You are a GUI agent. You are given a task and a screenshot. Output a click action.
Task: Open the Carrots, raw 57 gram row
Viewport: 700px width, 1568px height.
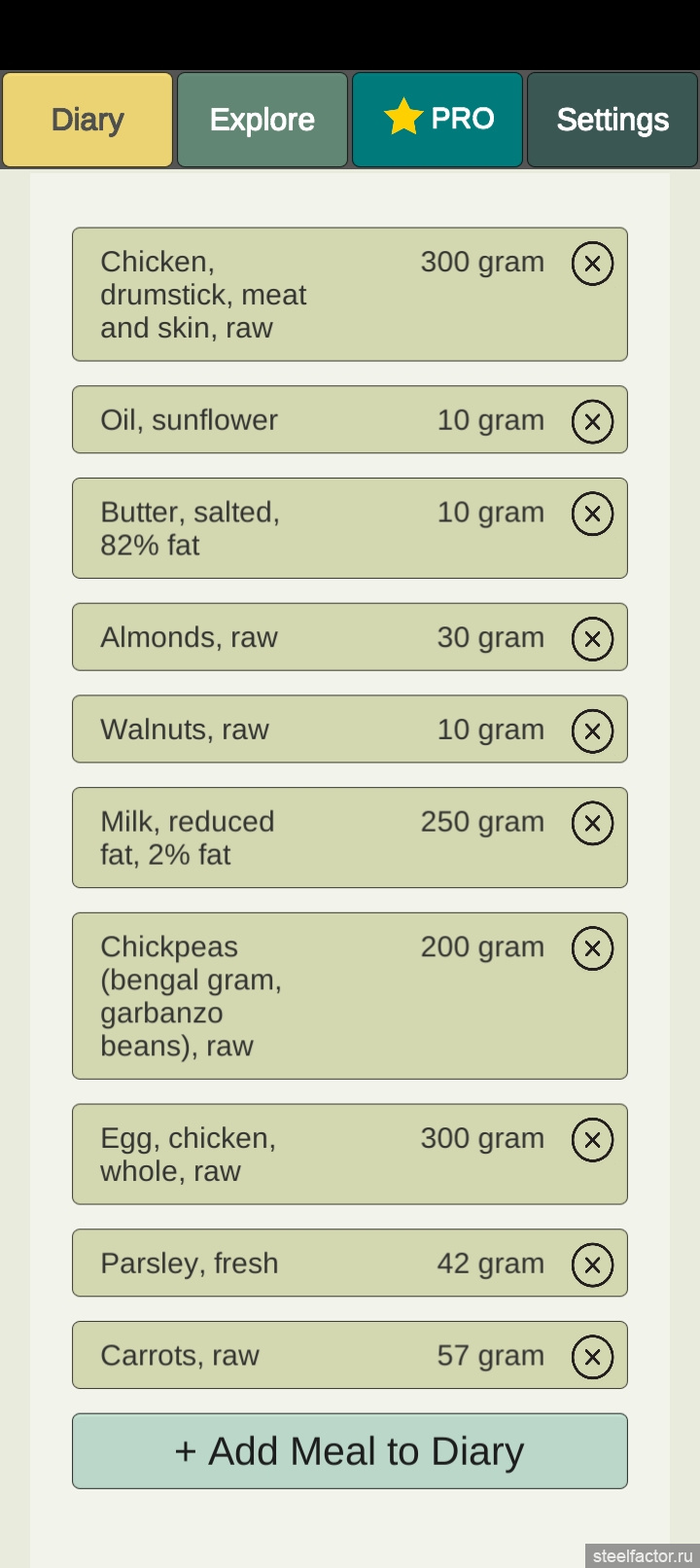(x=350, y=1355)
